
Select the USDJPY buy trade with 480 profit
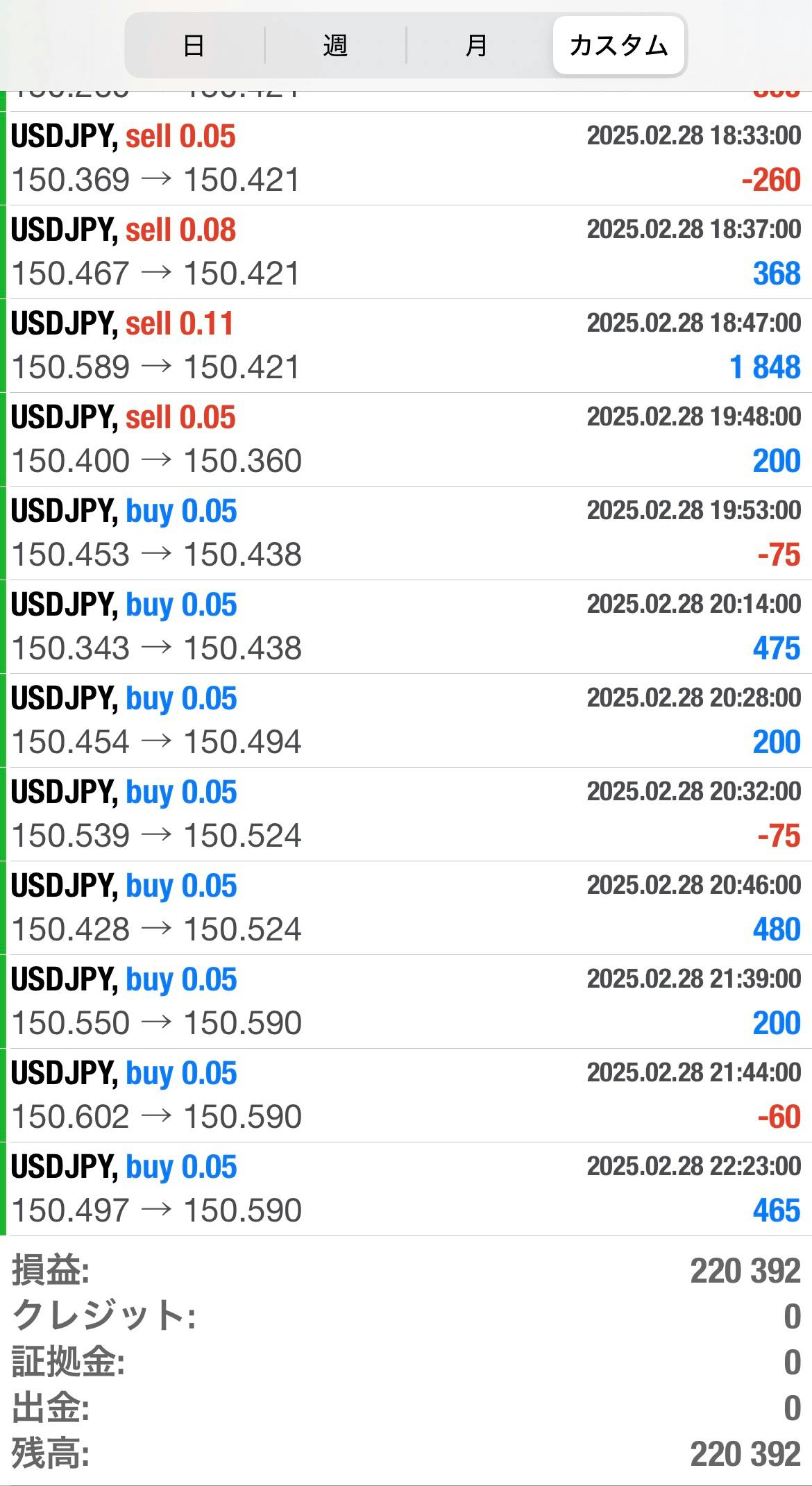click(406, 908)
